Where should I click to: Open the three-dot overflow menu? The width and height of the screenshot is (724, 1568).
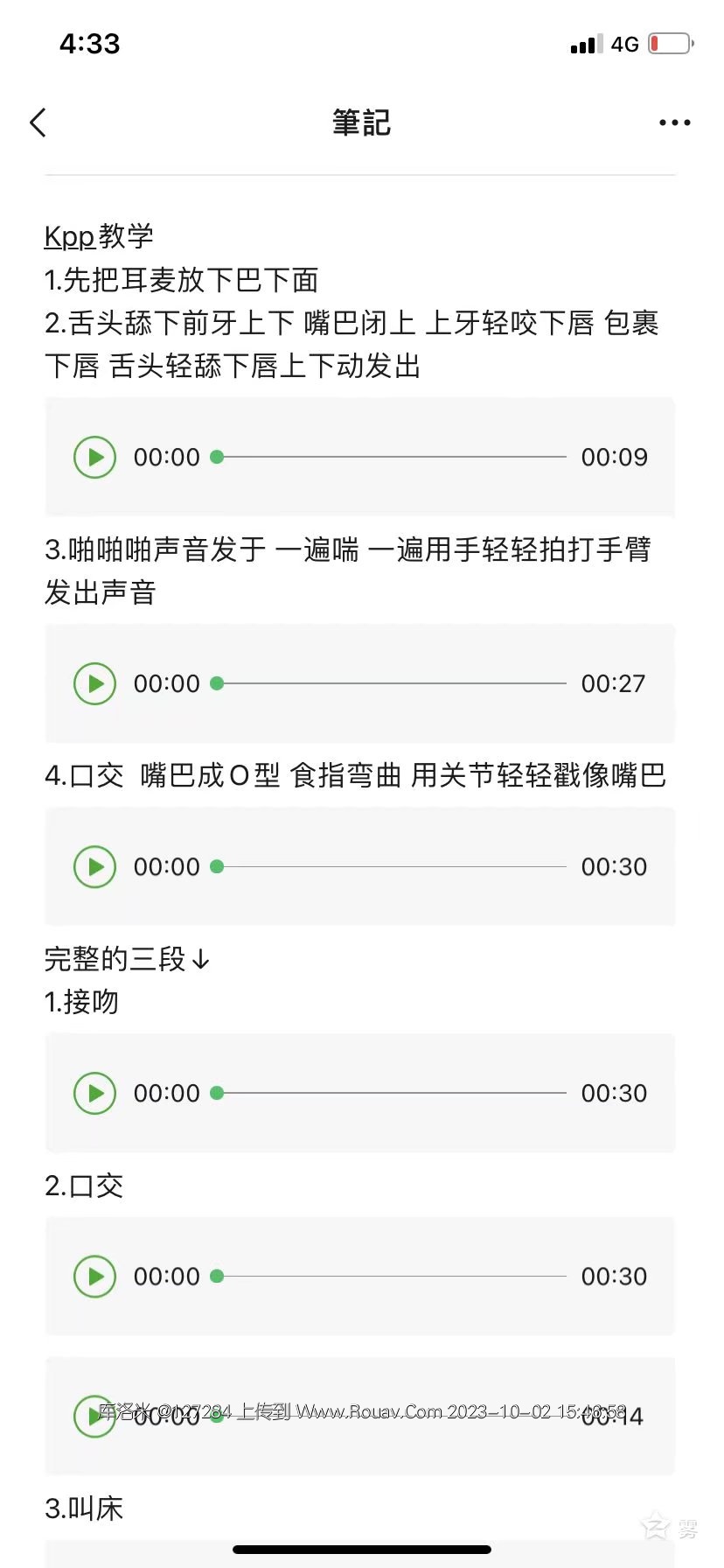(x=674, y=123)
